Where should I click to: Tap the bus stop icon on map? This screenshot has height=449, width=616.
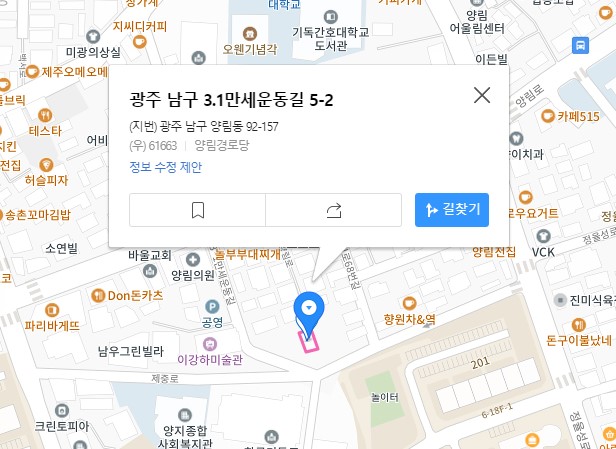(x=581, y=45)
